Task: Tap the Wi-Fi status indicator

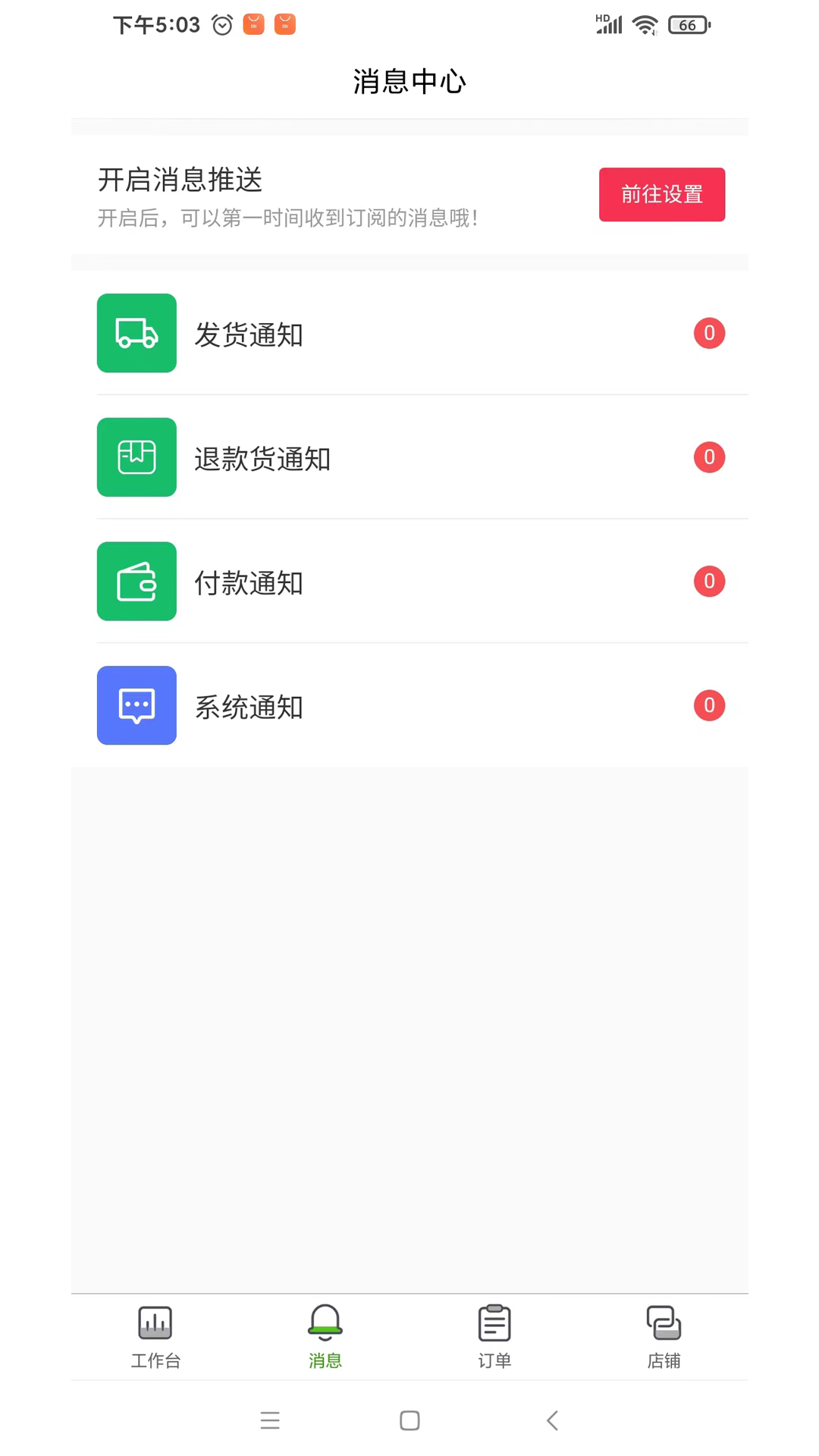Action: 645,24
